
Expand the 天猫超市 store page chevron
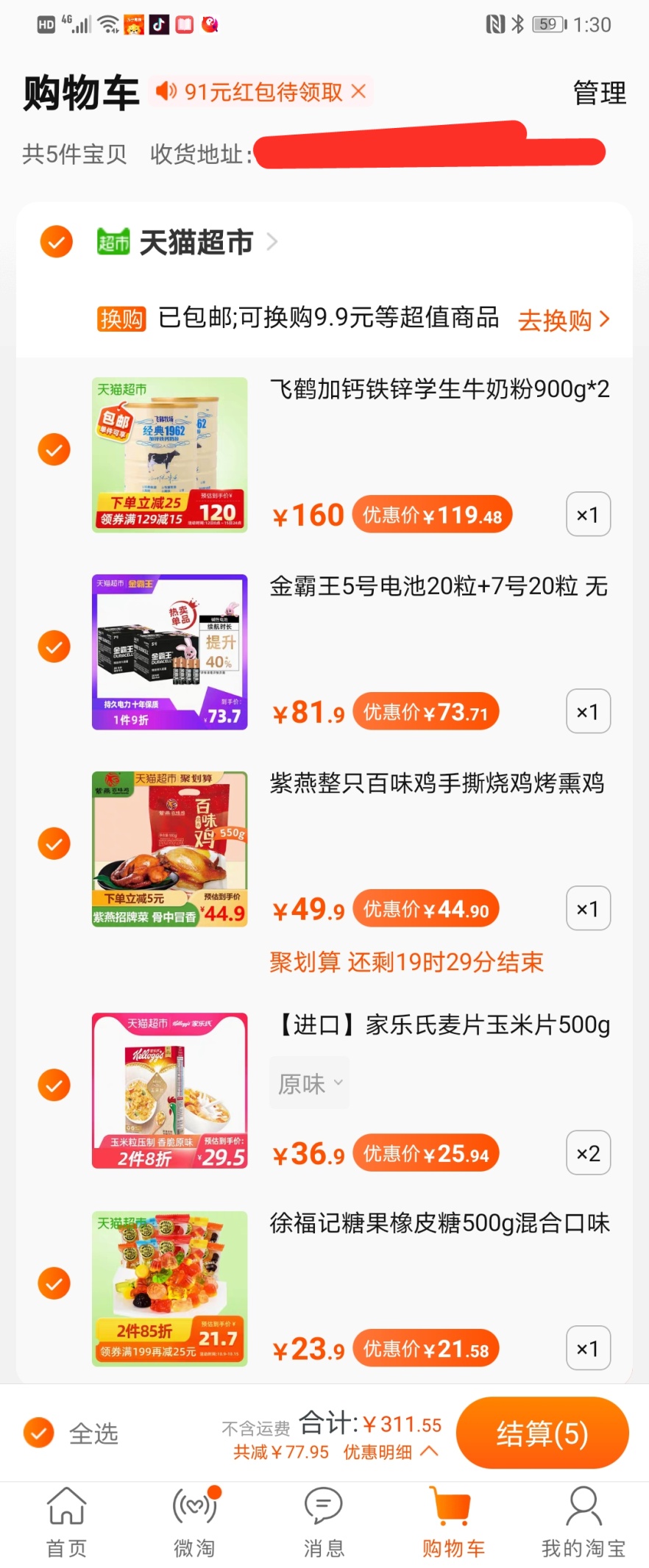click(272, 241)
